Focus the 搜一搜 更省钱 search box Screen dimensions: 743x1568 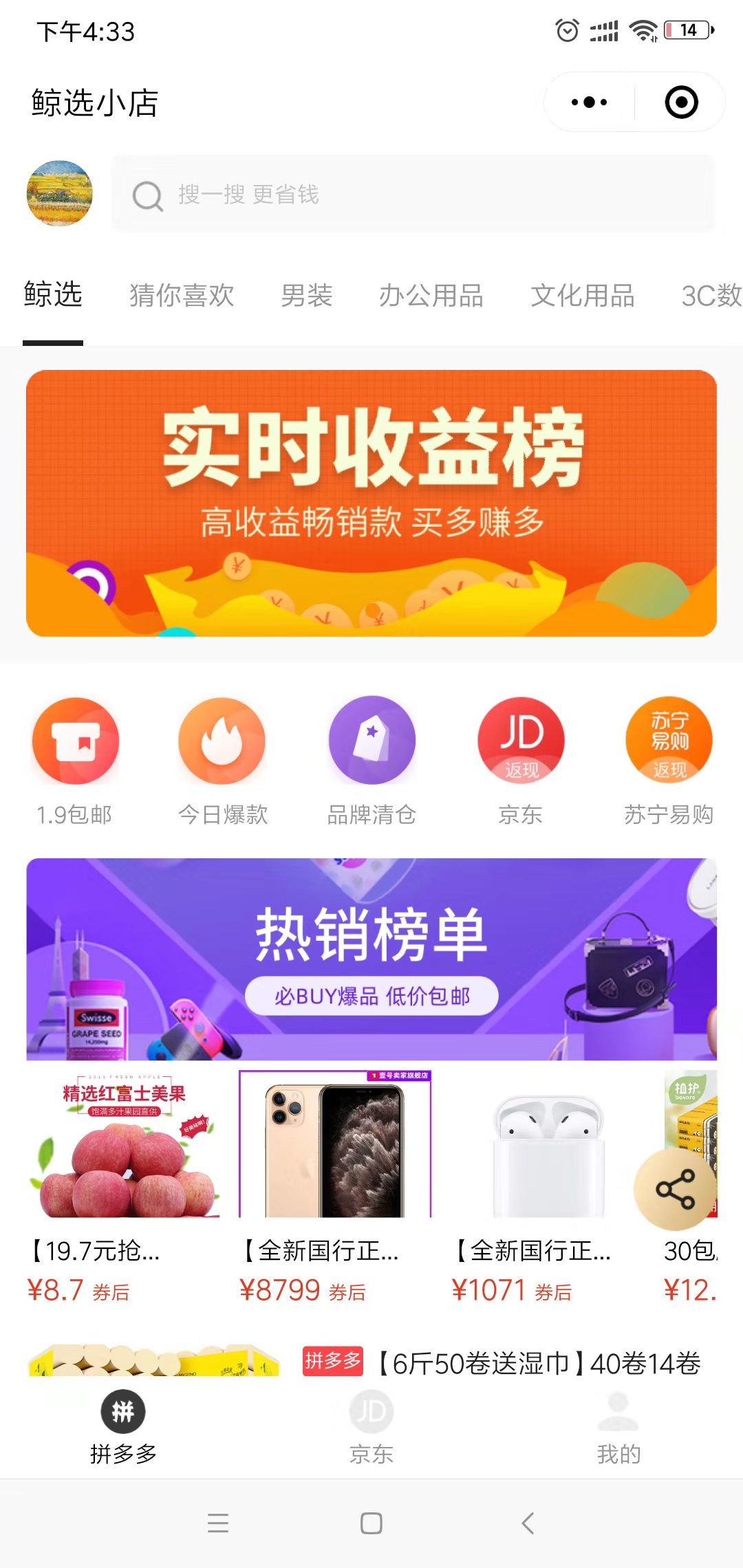tap(413, 194)
